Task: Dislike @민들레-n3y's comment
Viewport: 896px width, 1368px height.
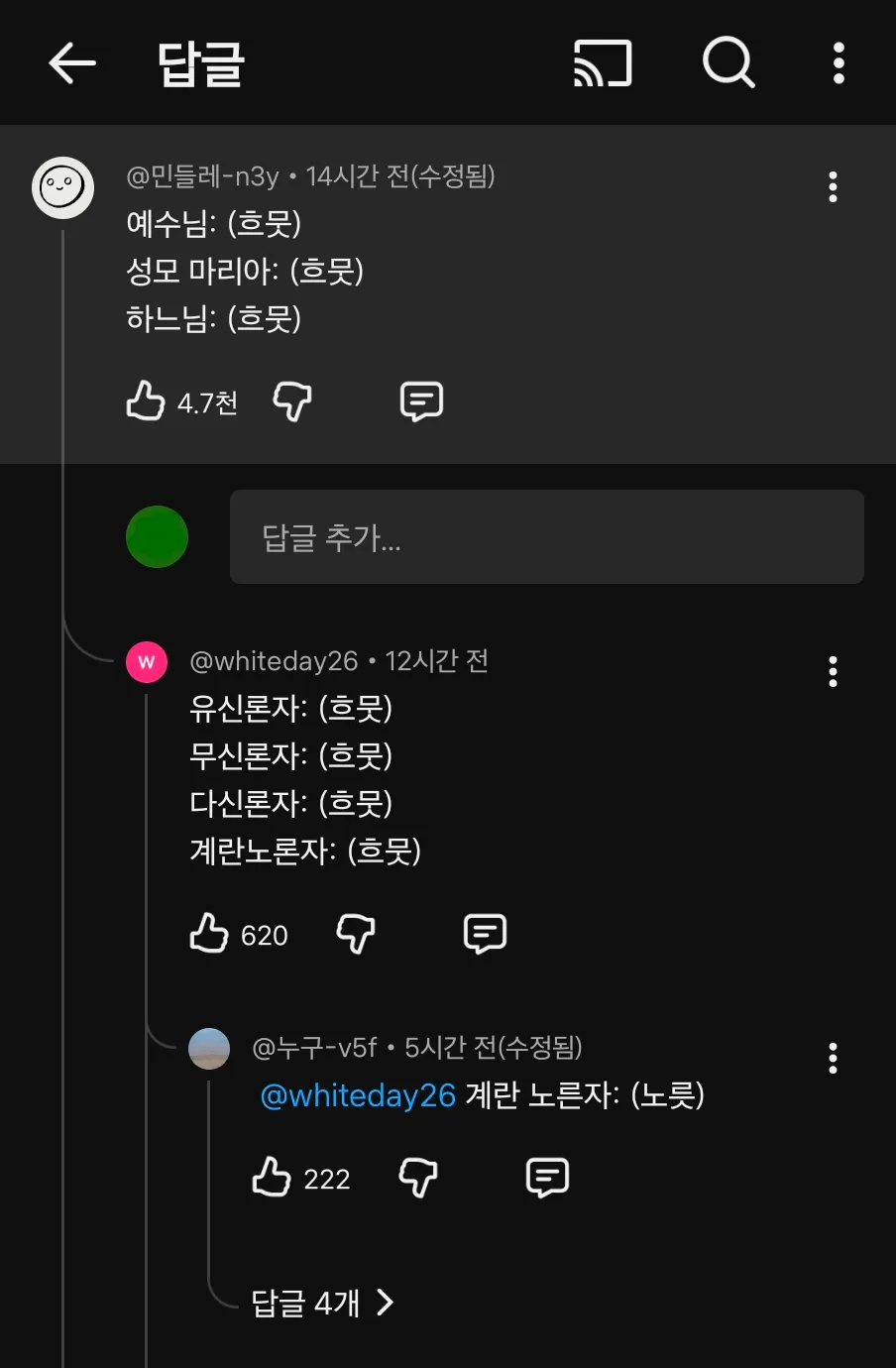Action: tap(290, 401)
